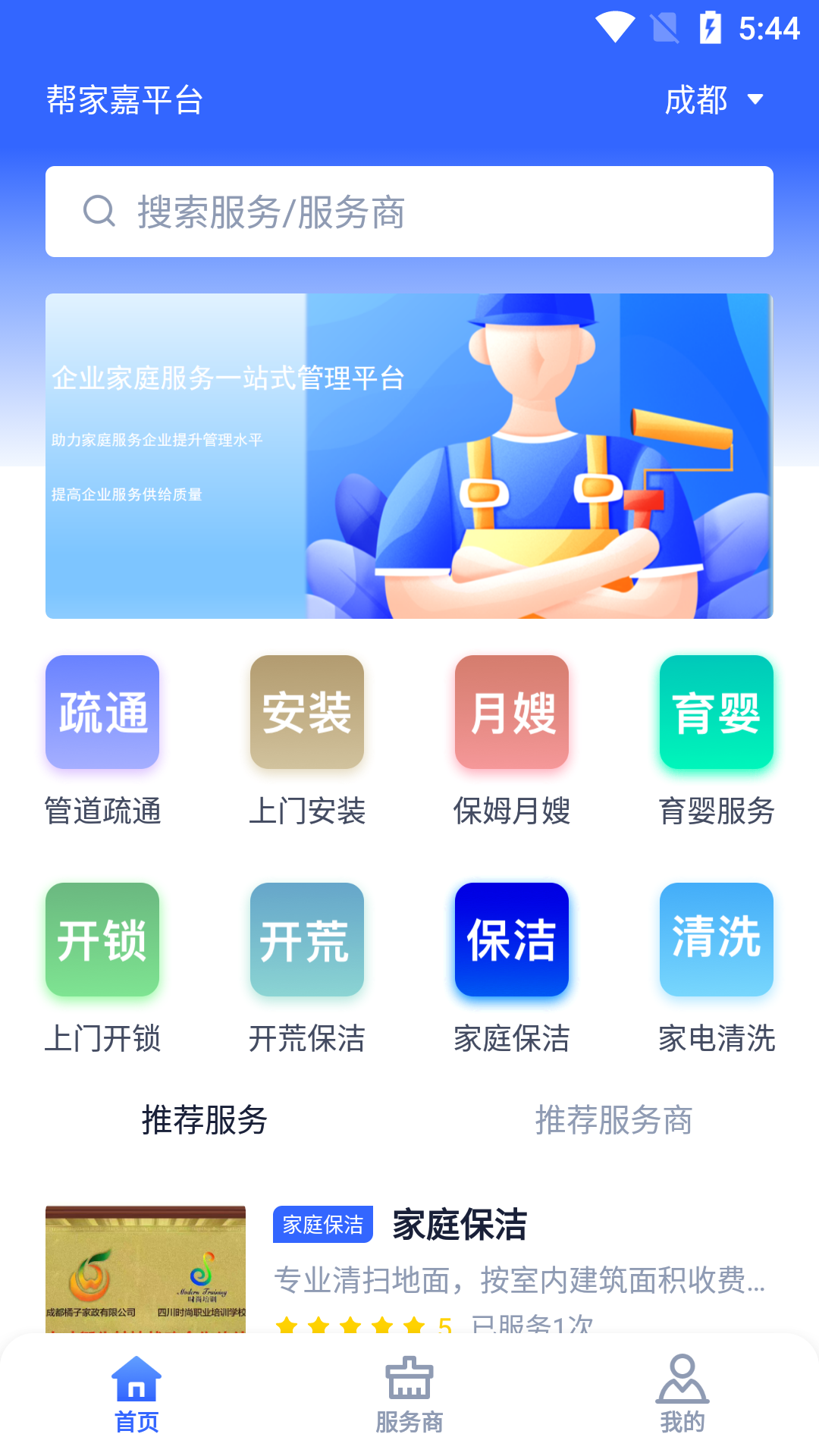Open the 企业家庭服务一站式管理平台 banner

409,456
